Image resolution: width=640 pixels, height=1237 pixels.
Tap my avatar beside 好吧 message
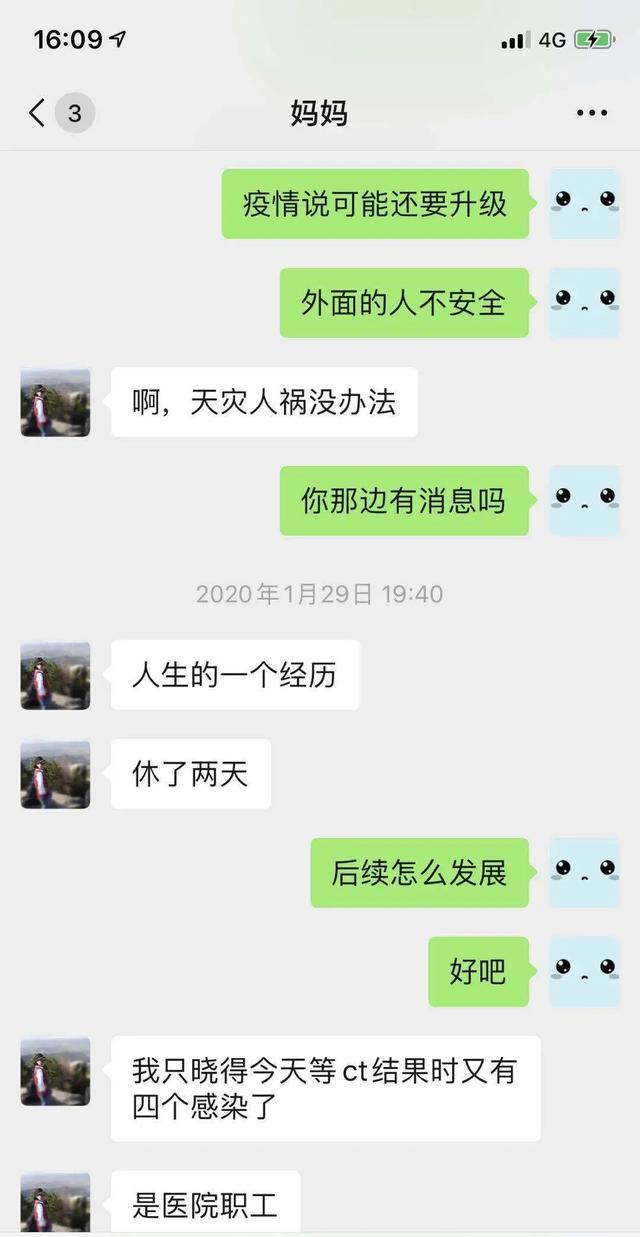585,971
